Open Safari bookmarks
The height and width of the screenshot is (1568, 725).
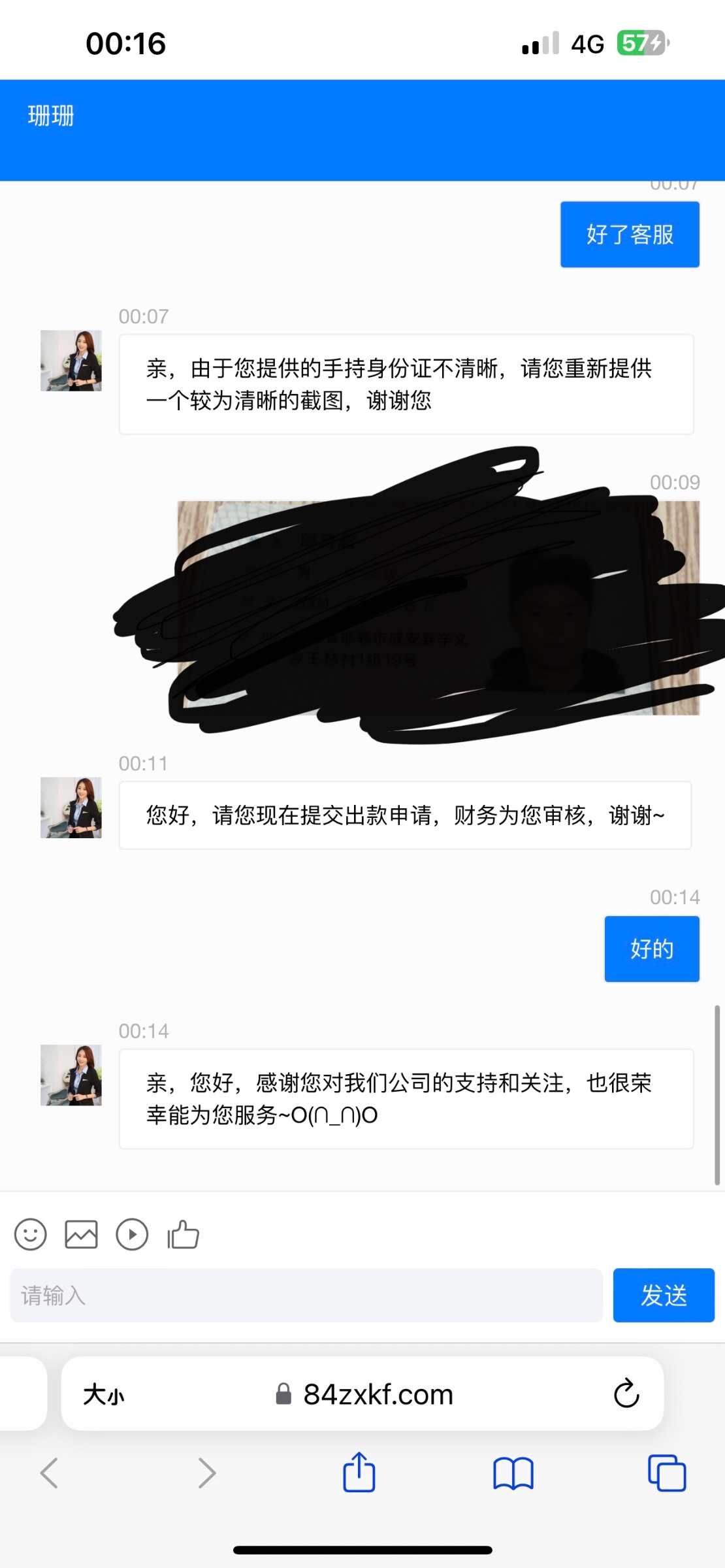point(513,1473)
